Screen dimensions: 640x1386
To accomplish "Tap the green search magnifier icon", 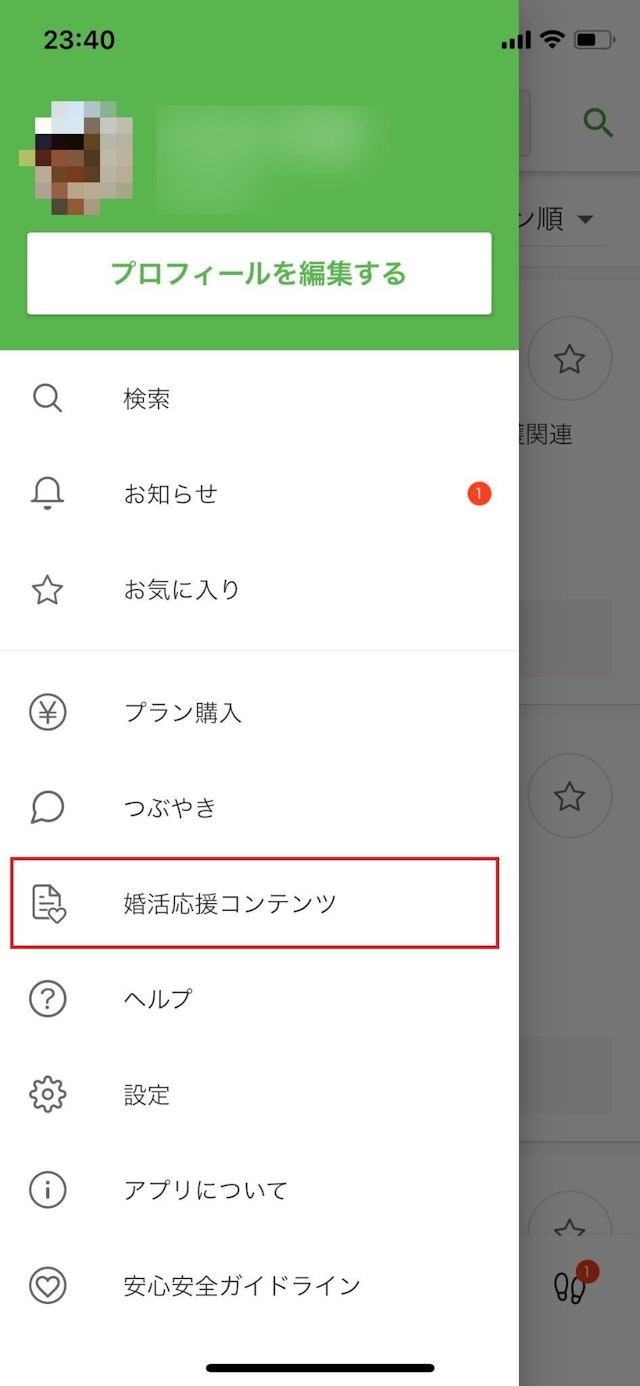I will click(x=598, y=124).
